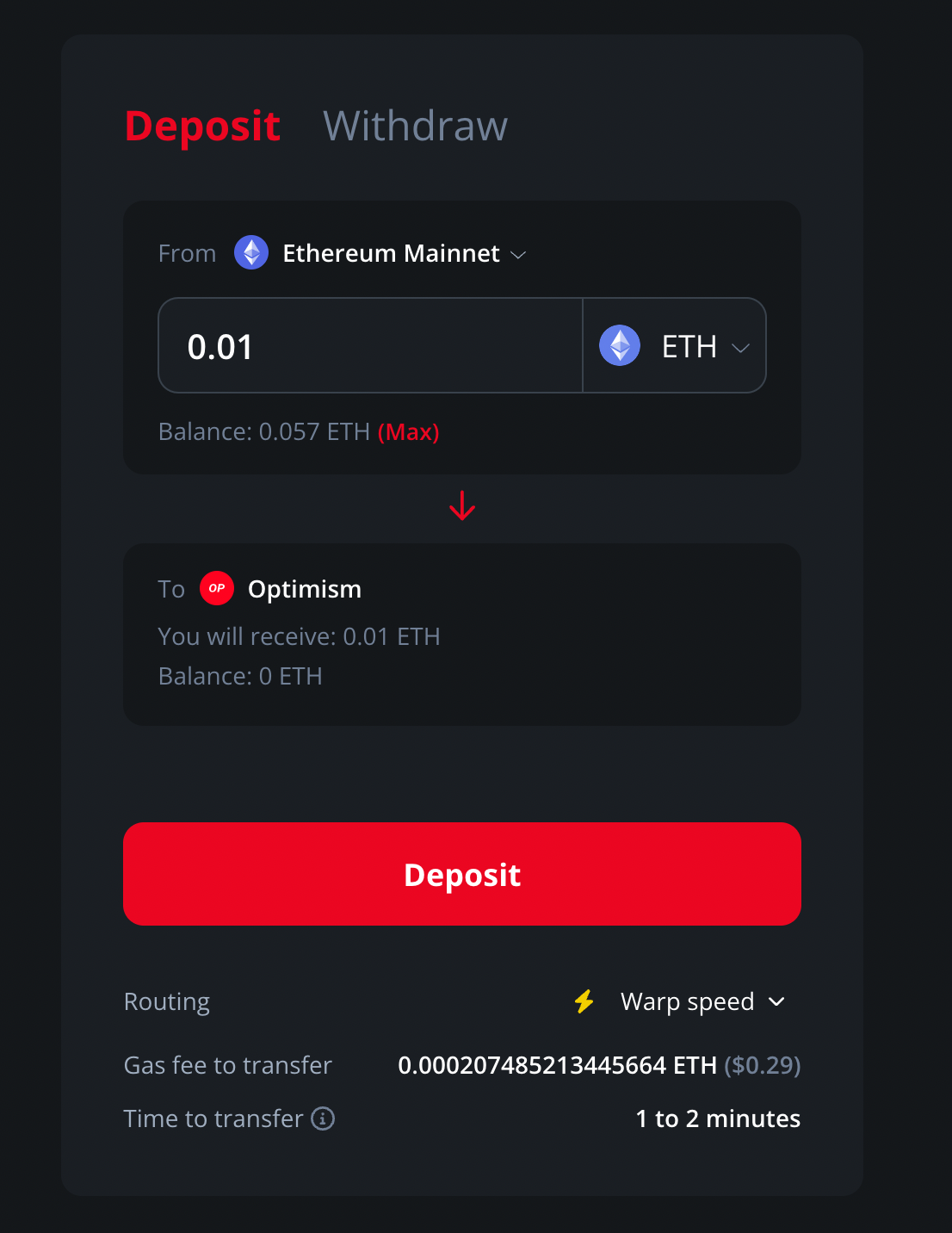The width and height of the screenshot is (952, 1233).
Task: Click the lightning bolt routing icon
Action: pos(584,1001)
